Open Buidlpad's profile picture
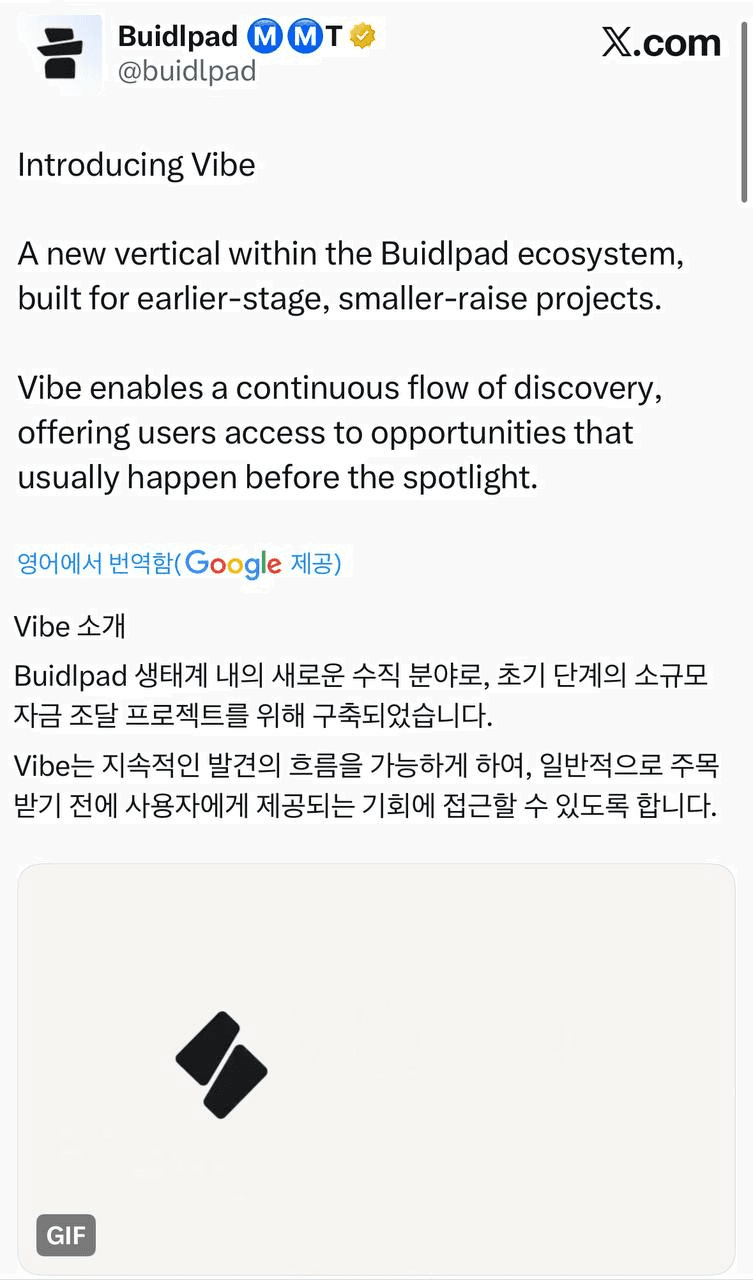Screen dimensions: 753x1280 [x=62, y=52]
